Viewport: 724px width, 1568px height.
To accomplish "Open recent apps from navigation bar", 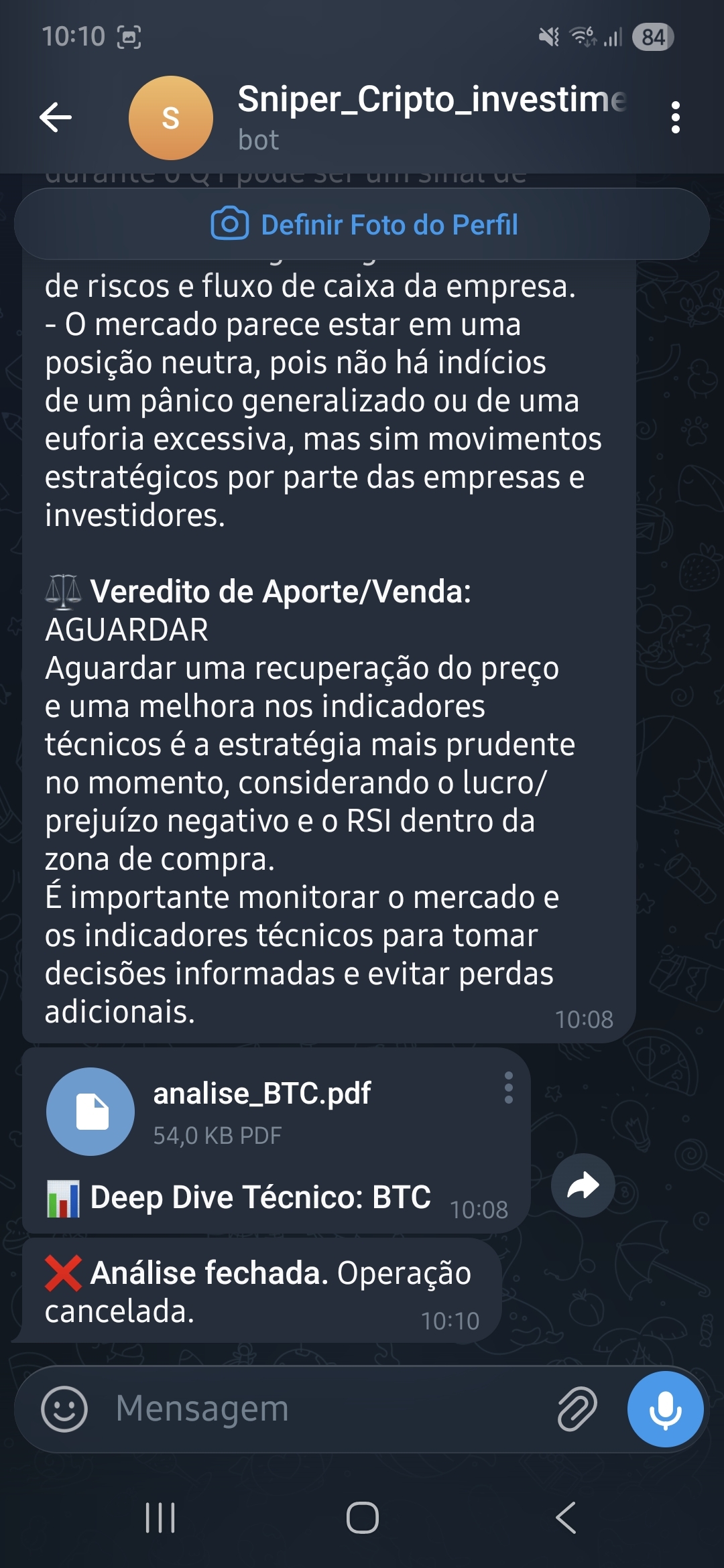I will tap(160, 1518).
